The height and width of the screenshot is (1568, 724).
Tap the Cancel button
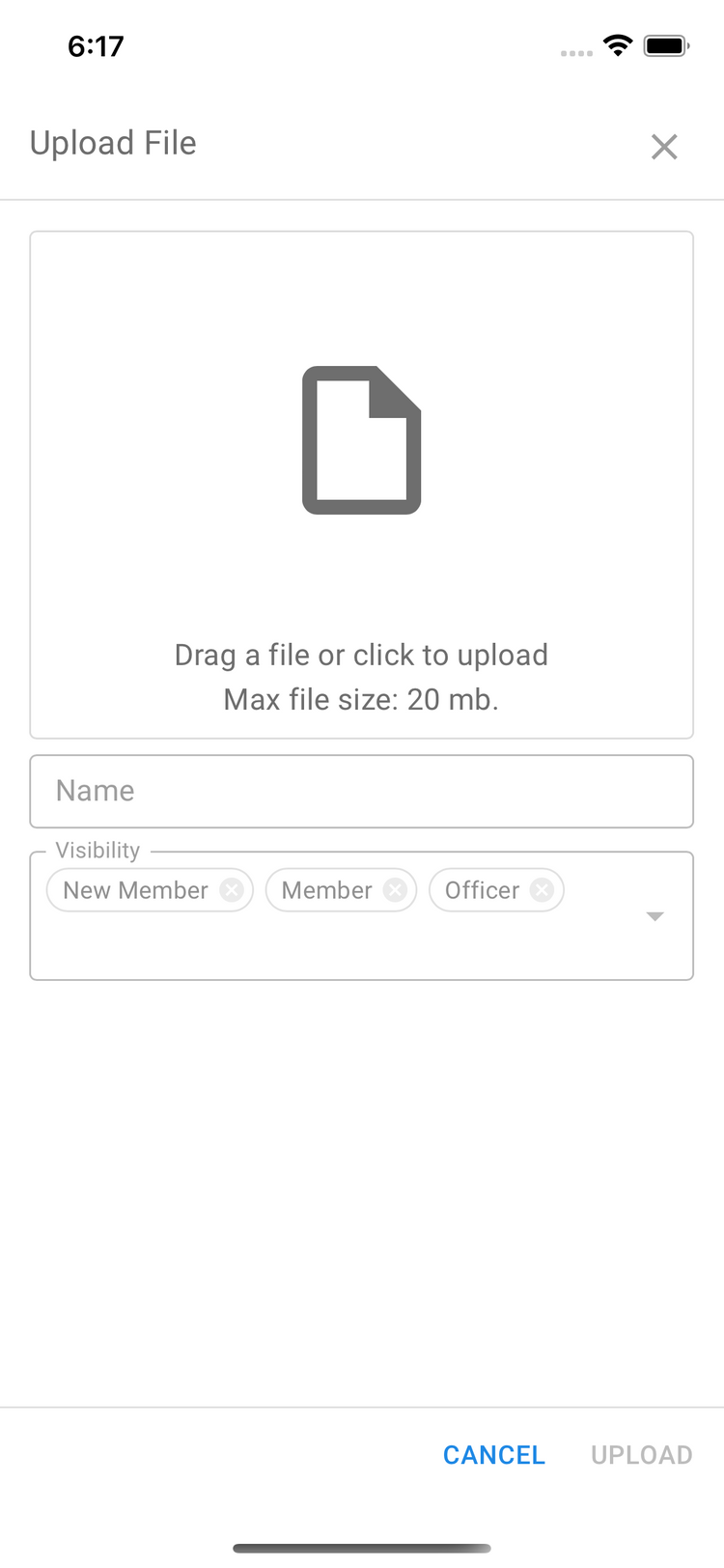coord(493,1455)
